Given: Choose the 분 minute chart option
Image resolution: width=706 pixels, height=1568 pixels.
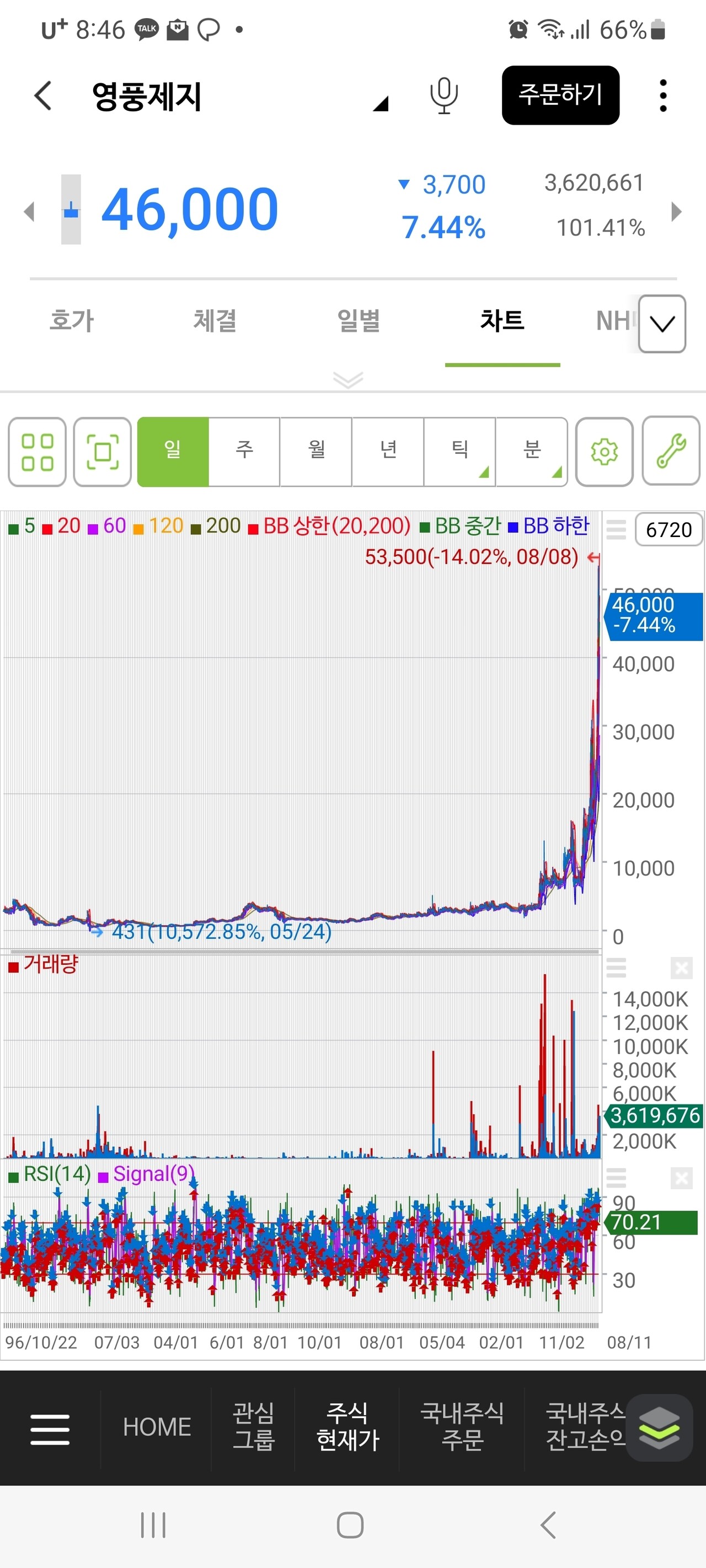Looking at the screenshot, I should click(x=532, y=450).
